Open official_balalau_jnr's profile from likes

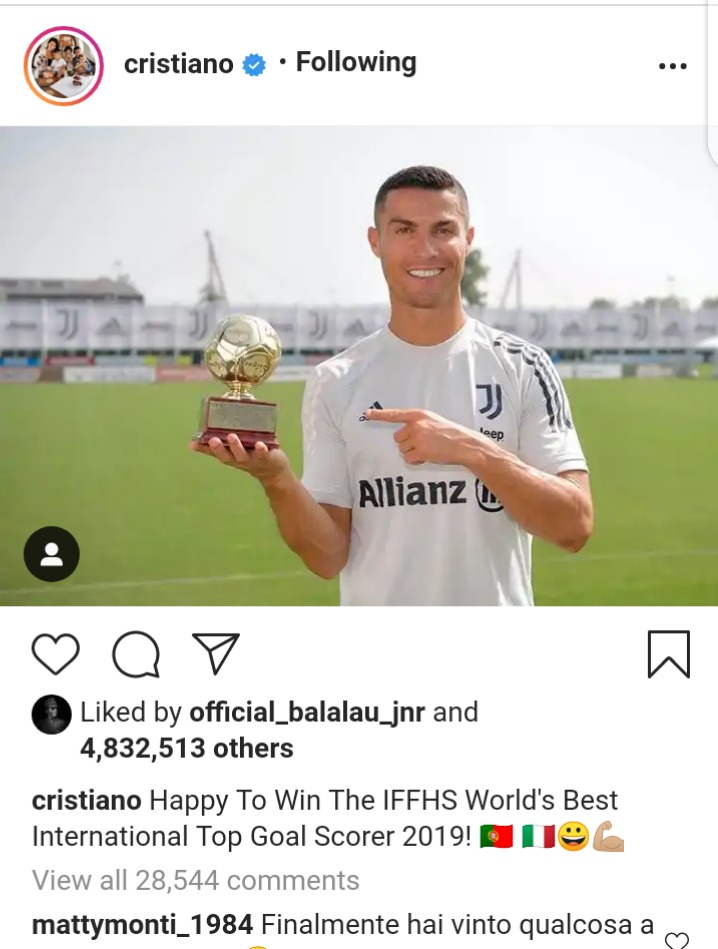(x=307, y=712)
